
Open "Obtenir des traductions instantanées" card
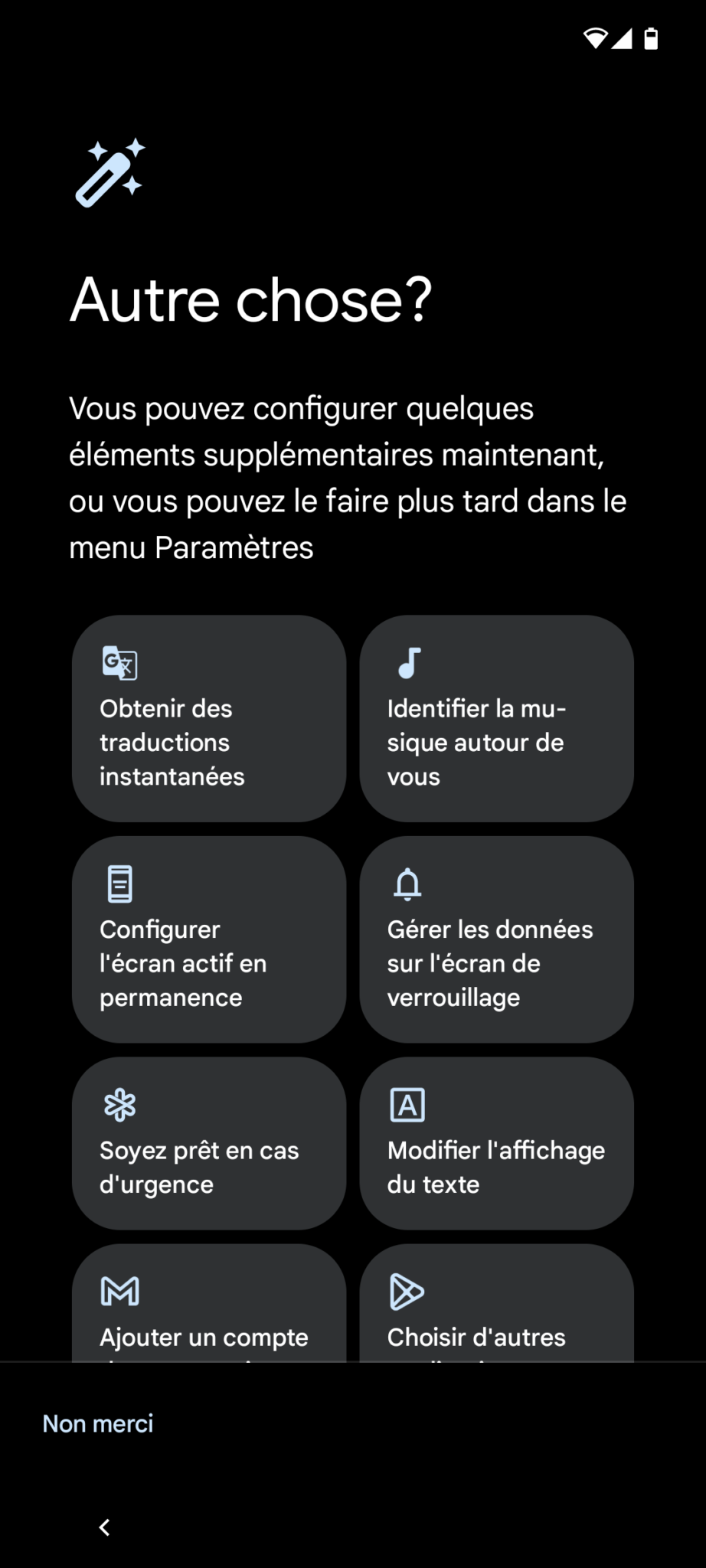[x=208, y=718]
